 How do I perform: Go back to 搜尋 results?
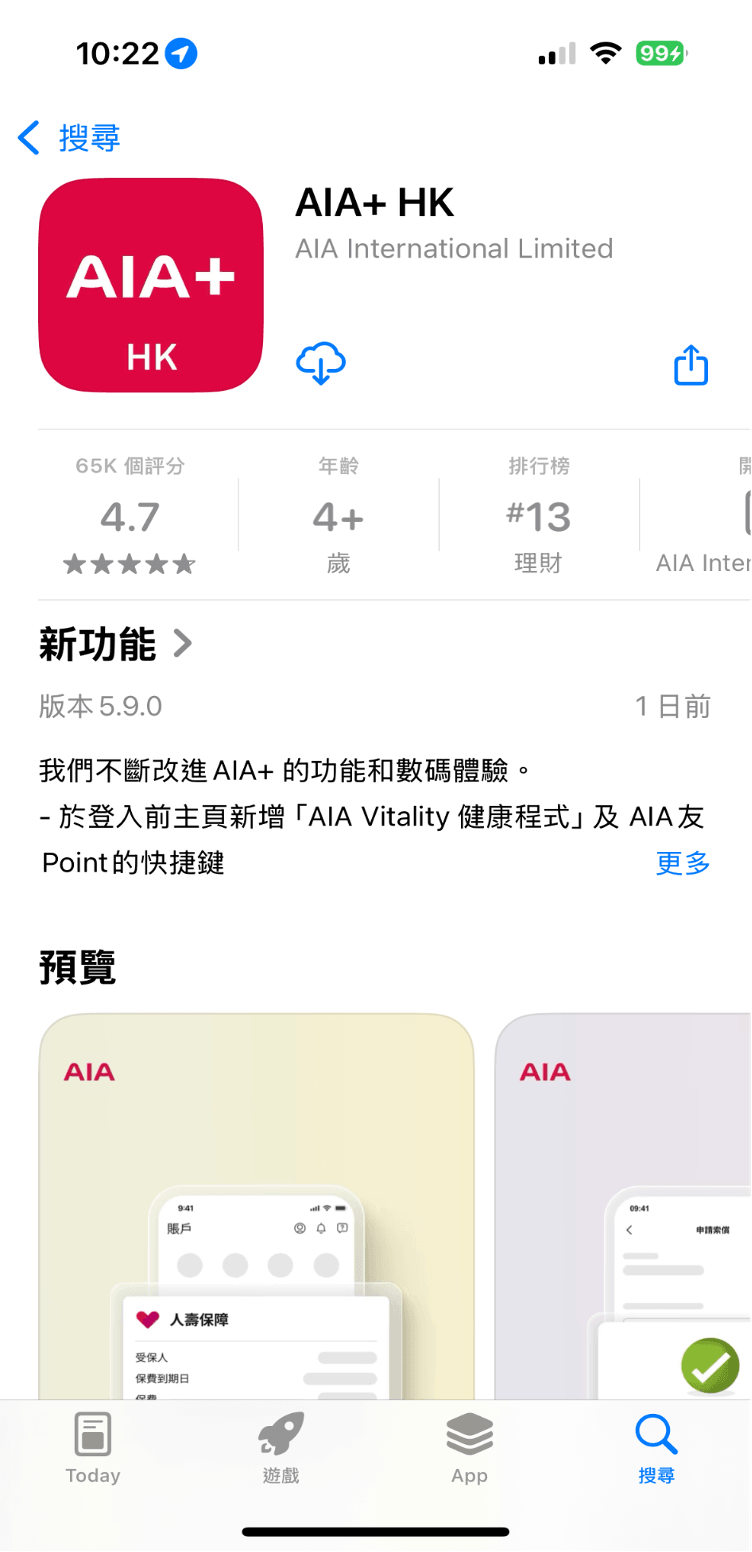[x=70, y=138]
